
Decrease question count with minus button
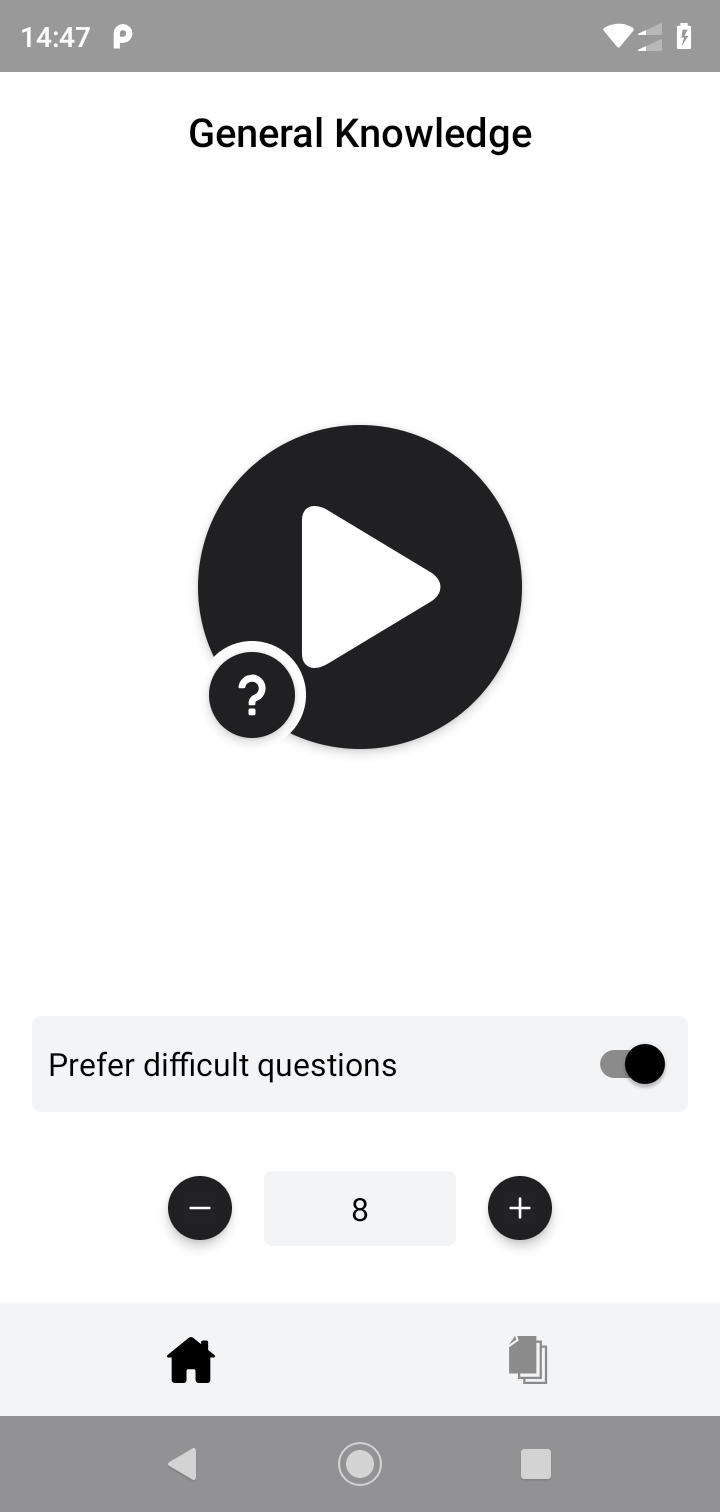(200, 1208)
